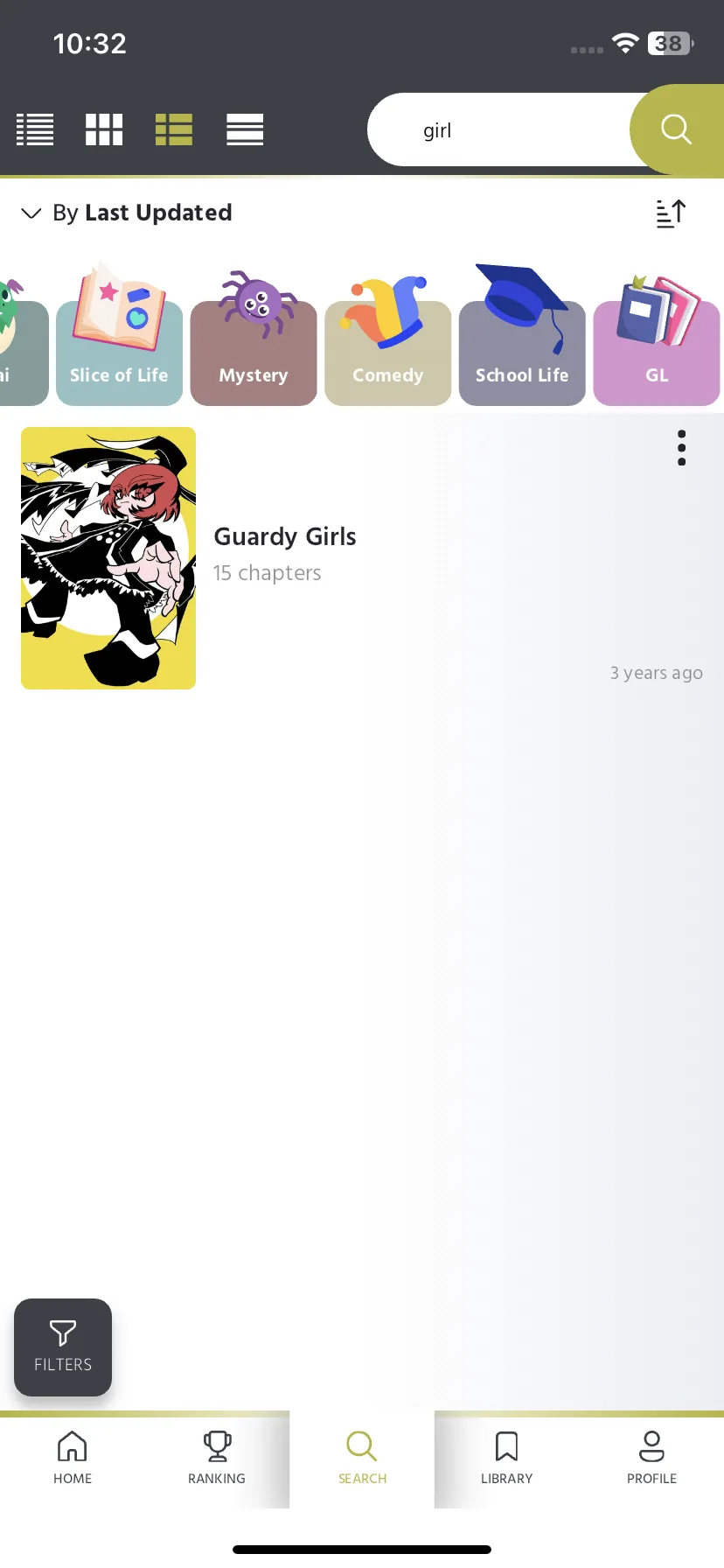This screenshot has height=1568, width=724.
Task: Select the Mystery genre chip
Action: click(x=254, y=350)
